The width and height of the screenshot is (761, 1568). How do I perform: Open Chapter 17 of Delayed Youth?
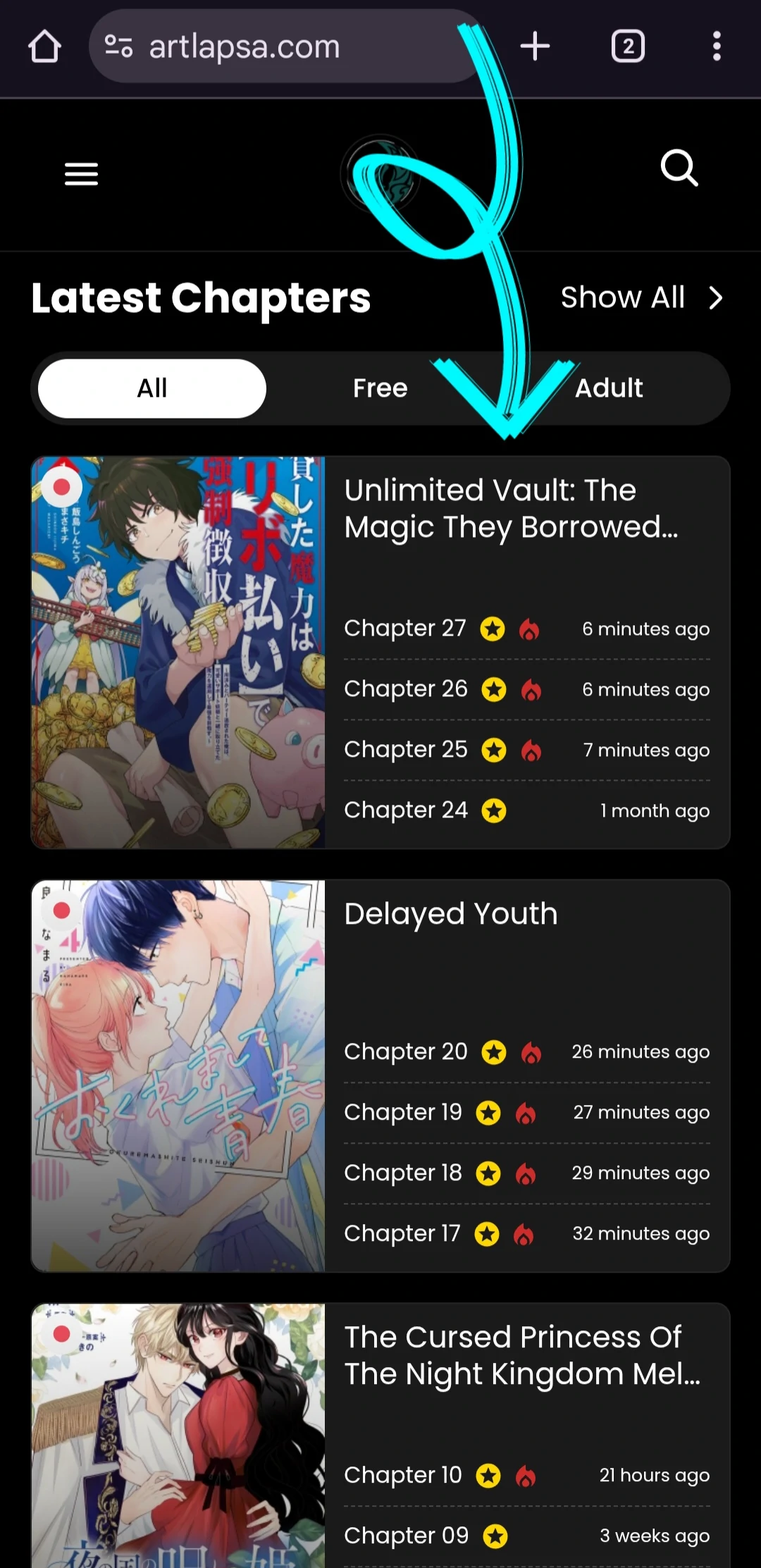coord(402,1233)
